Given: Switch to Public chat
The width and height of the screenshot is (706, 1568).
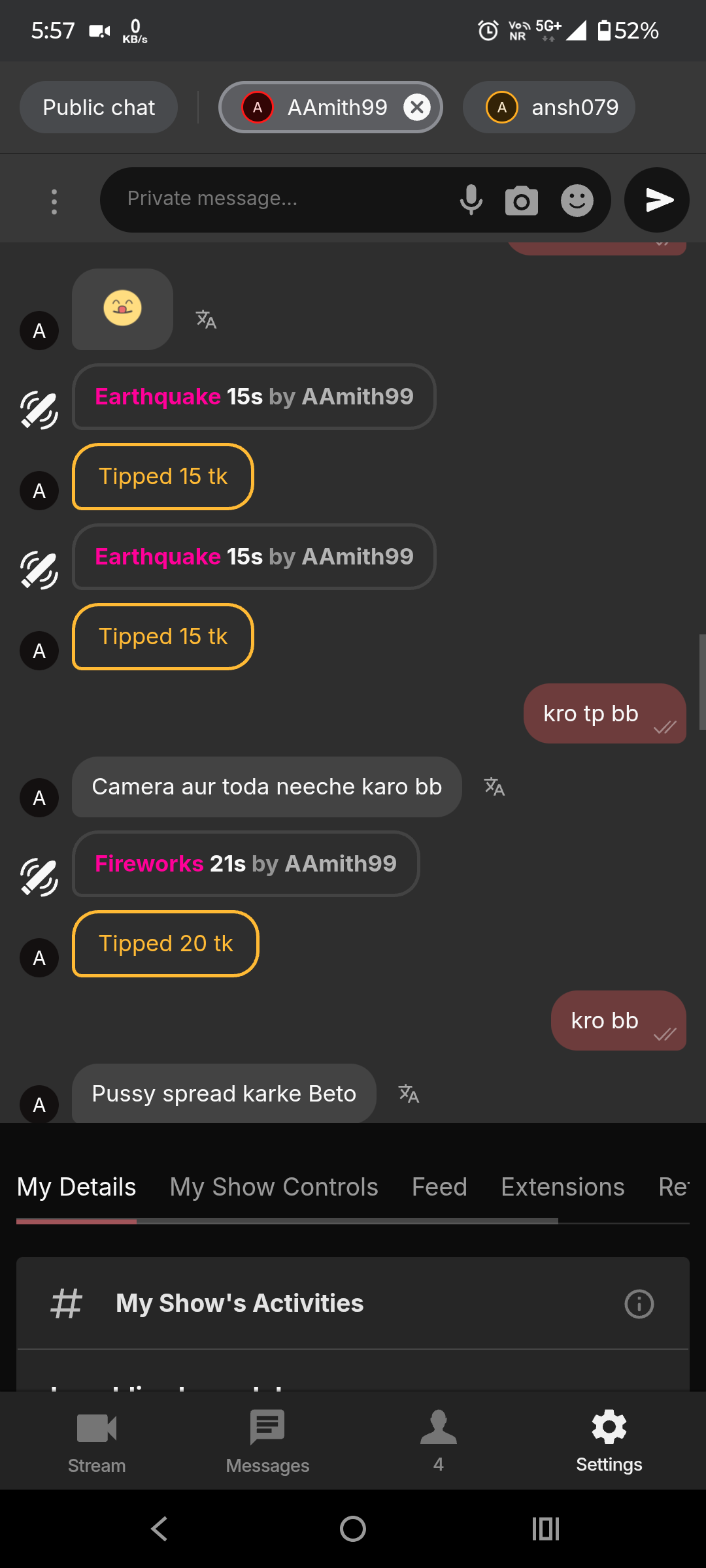Looking at the screenshot, I should tap(99, 107).
